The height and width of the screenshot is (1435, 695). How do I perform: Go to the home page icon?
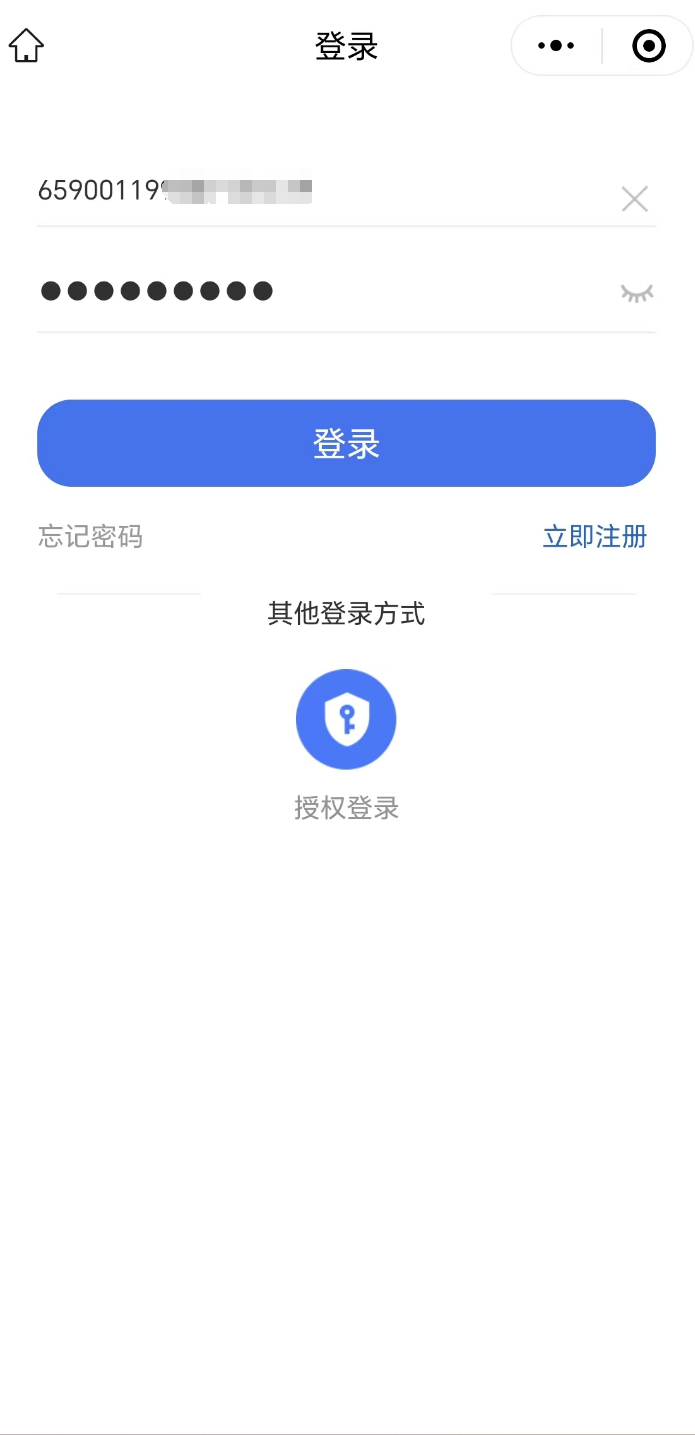pyautogui.click(x=27, y=46)
